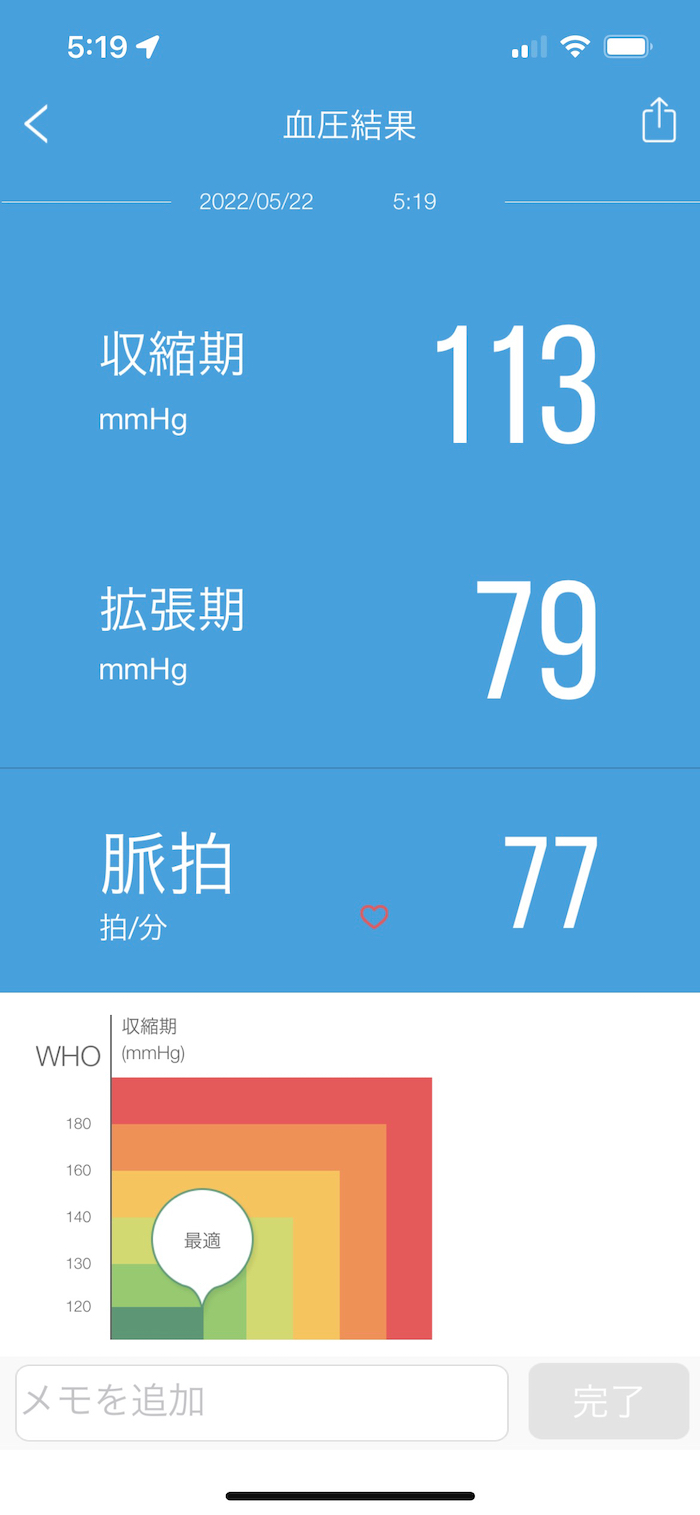Tap the メモを追加 memo field

pos(262,1402)
